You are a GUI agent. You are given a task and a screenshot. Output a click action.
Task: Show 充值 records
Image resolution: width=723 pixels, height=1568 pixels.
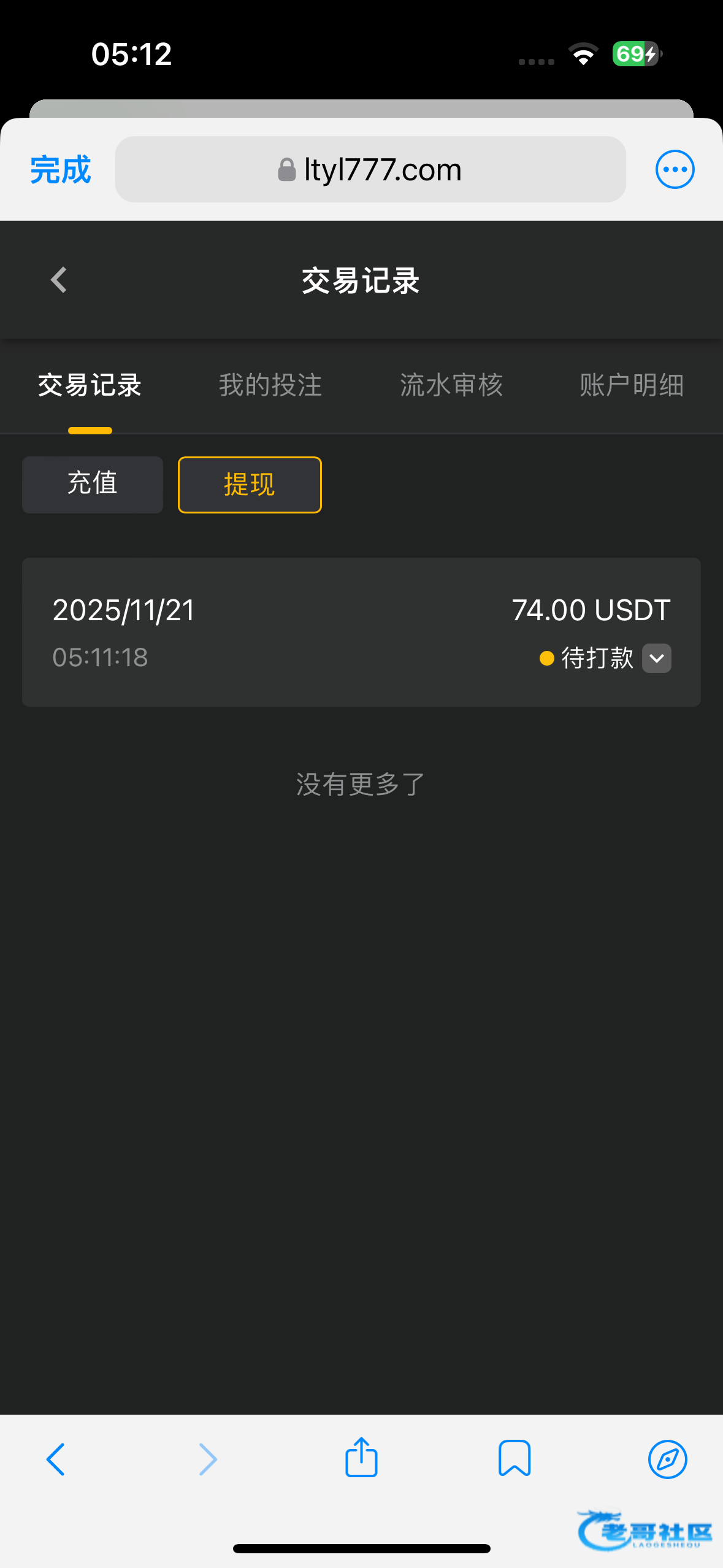tap(93, 485)
